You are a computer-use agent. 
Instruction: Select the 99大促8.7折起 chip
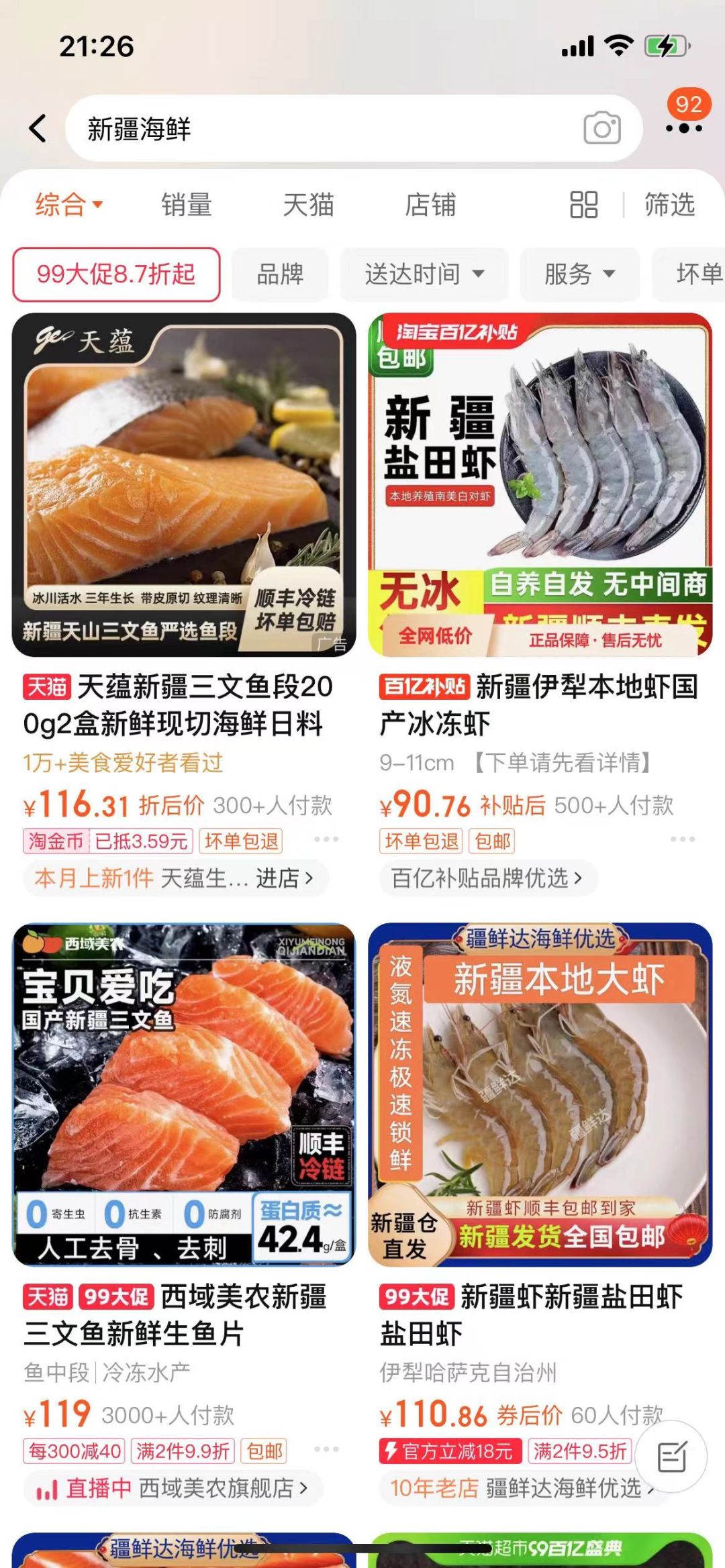116,274
